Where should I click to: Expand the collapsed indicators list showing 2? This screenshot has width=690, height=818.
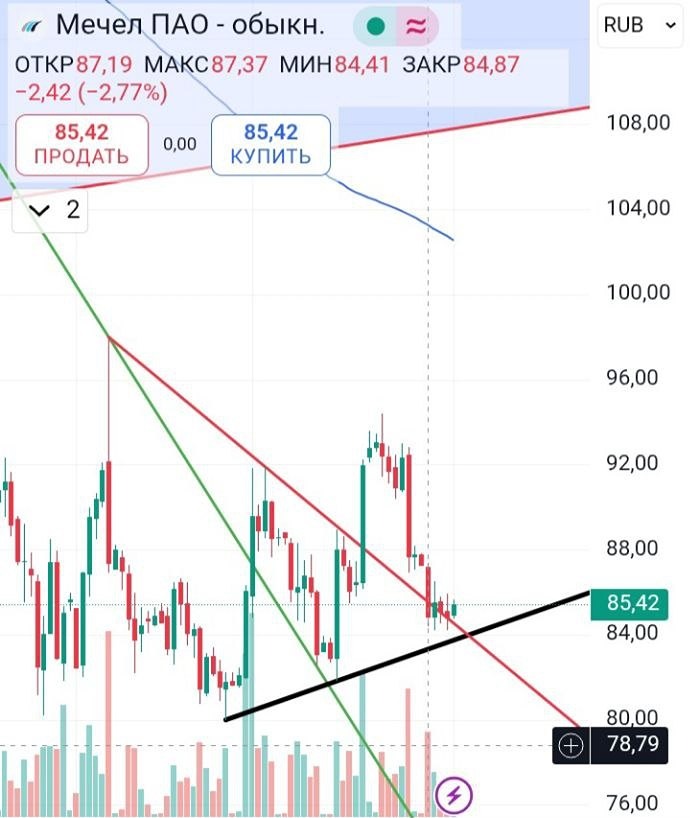tap(55, 210)
